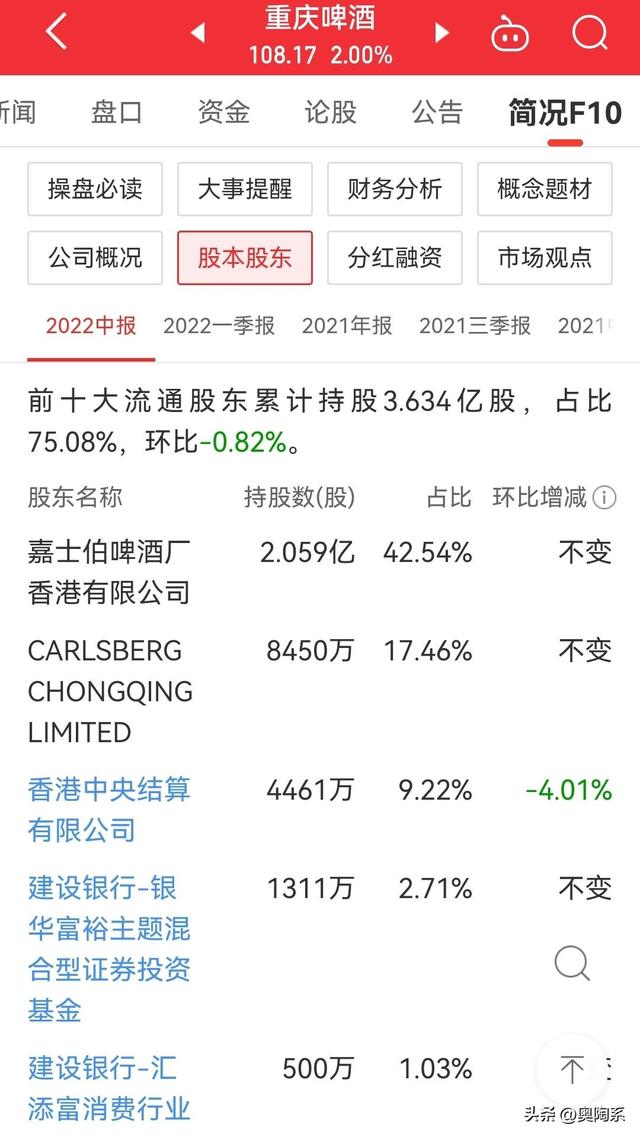Select the 2022一季报 report period

coord(219,326)
